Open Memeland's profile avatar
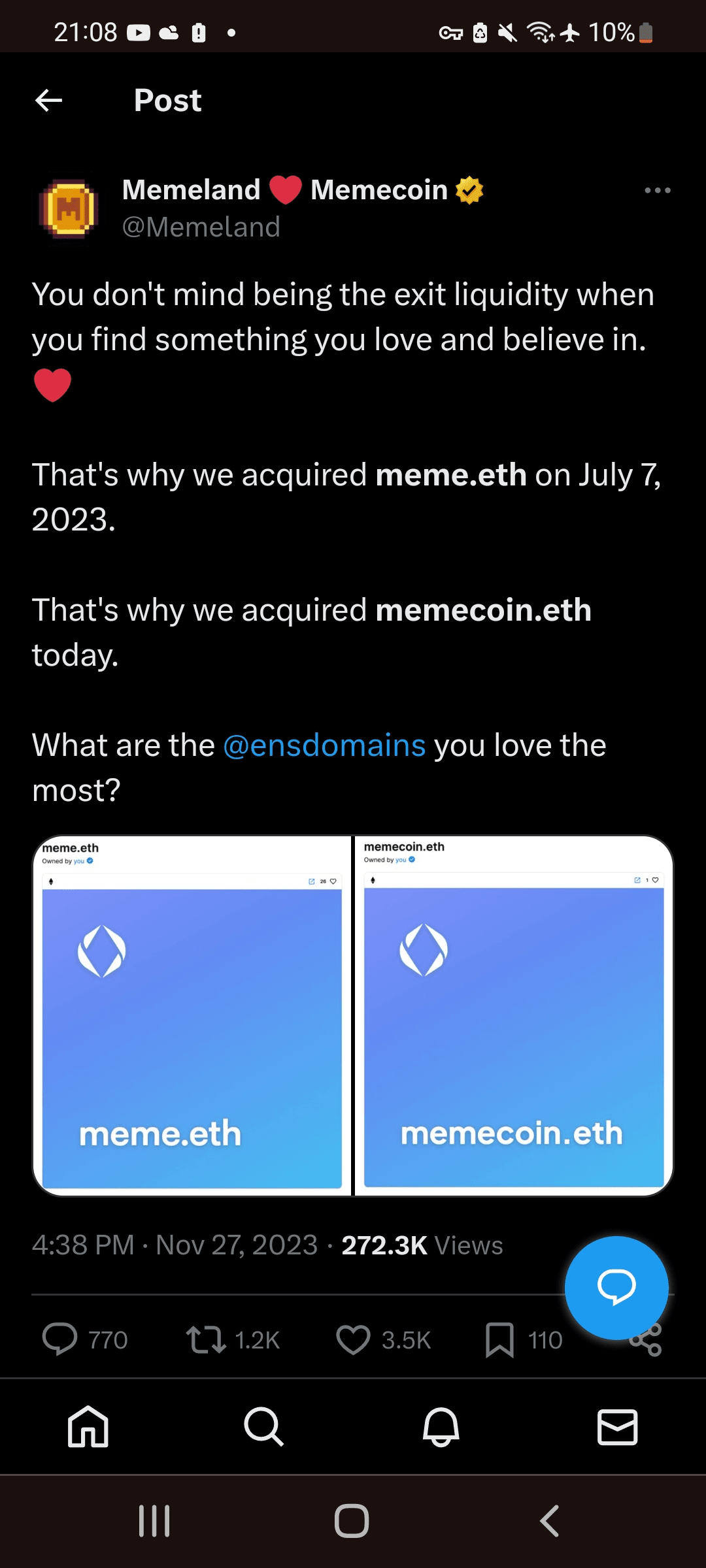 click(x=68, y=208)
